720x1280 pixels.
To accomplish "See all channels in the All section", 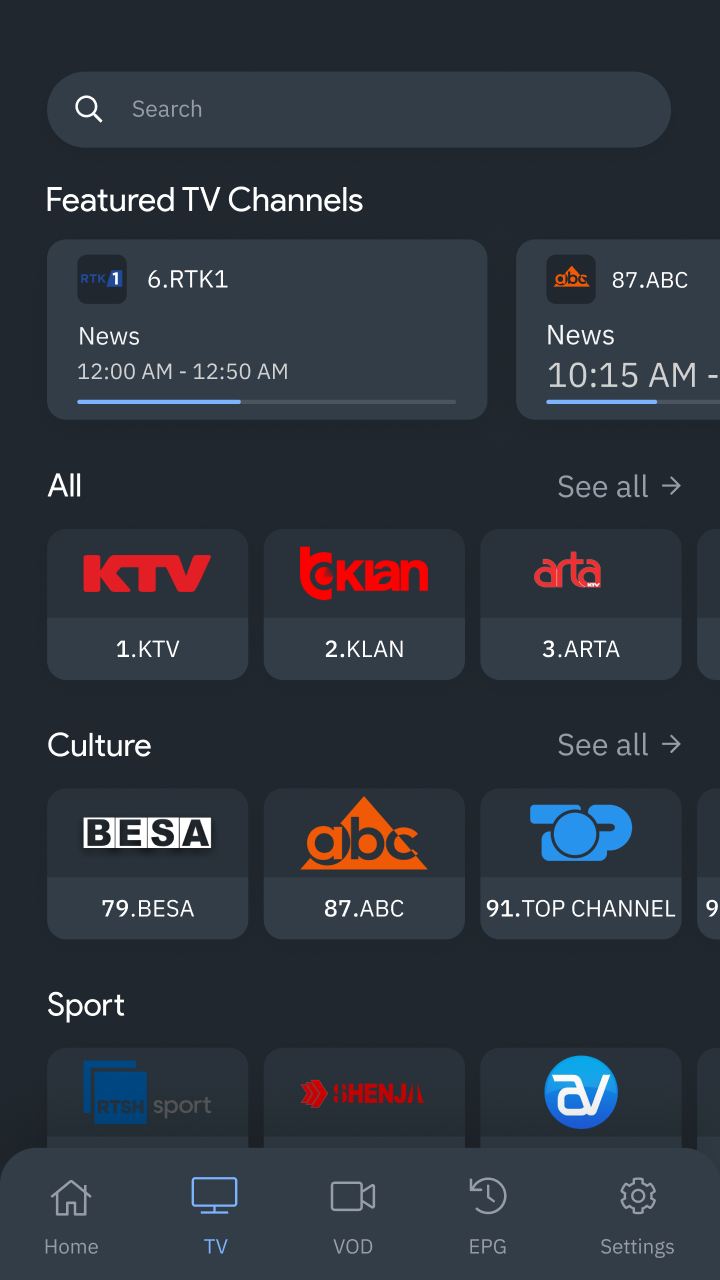I will 619,487.
